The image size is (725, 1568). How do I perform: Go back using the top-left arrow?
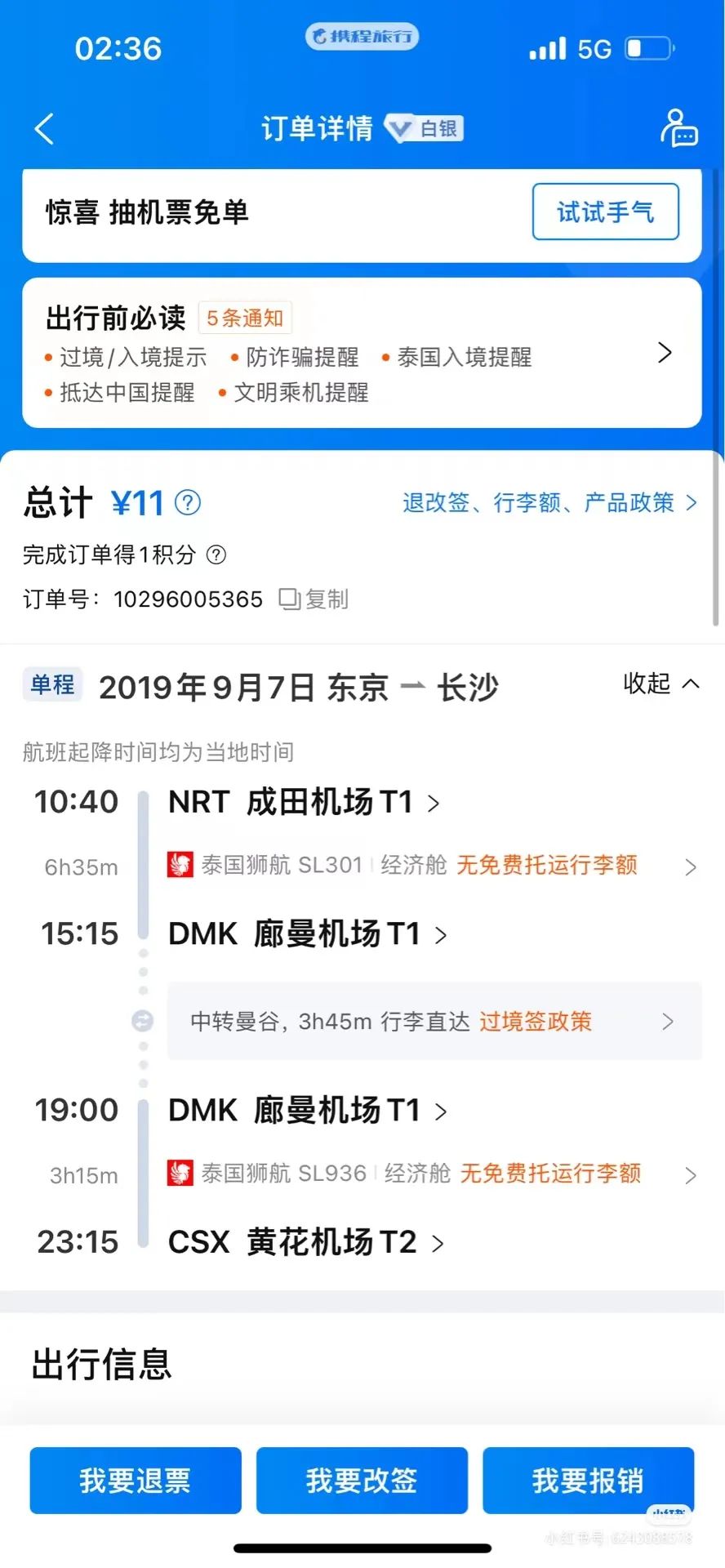[x=45, y=129]
